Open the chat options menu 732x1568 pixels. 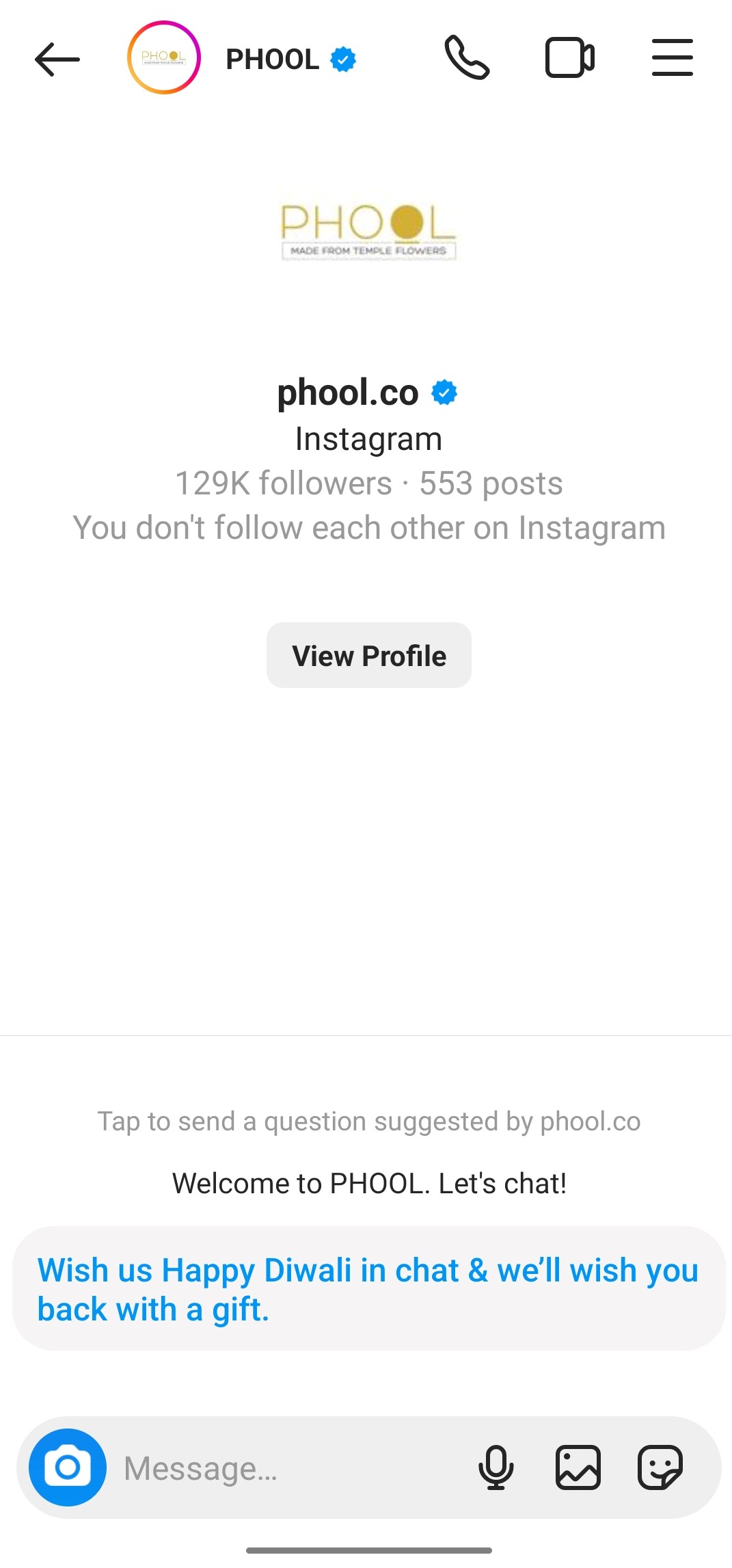(673, 58)
